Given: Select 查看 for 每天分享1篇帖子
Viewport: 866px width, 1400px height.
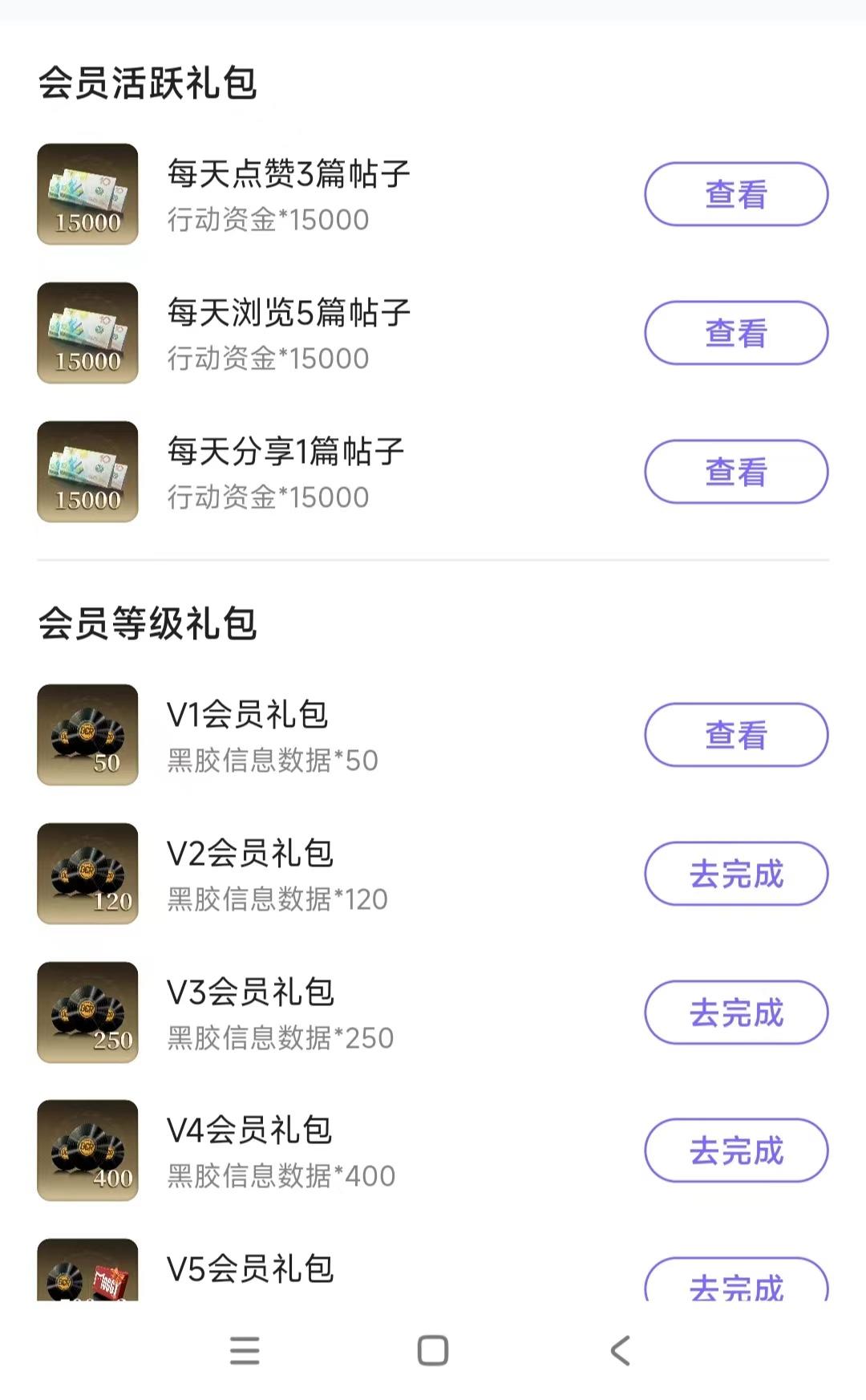Looking at the screenshot, I should point(736,472).
